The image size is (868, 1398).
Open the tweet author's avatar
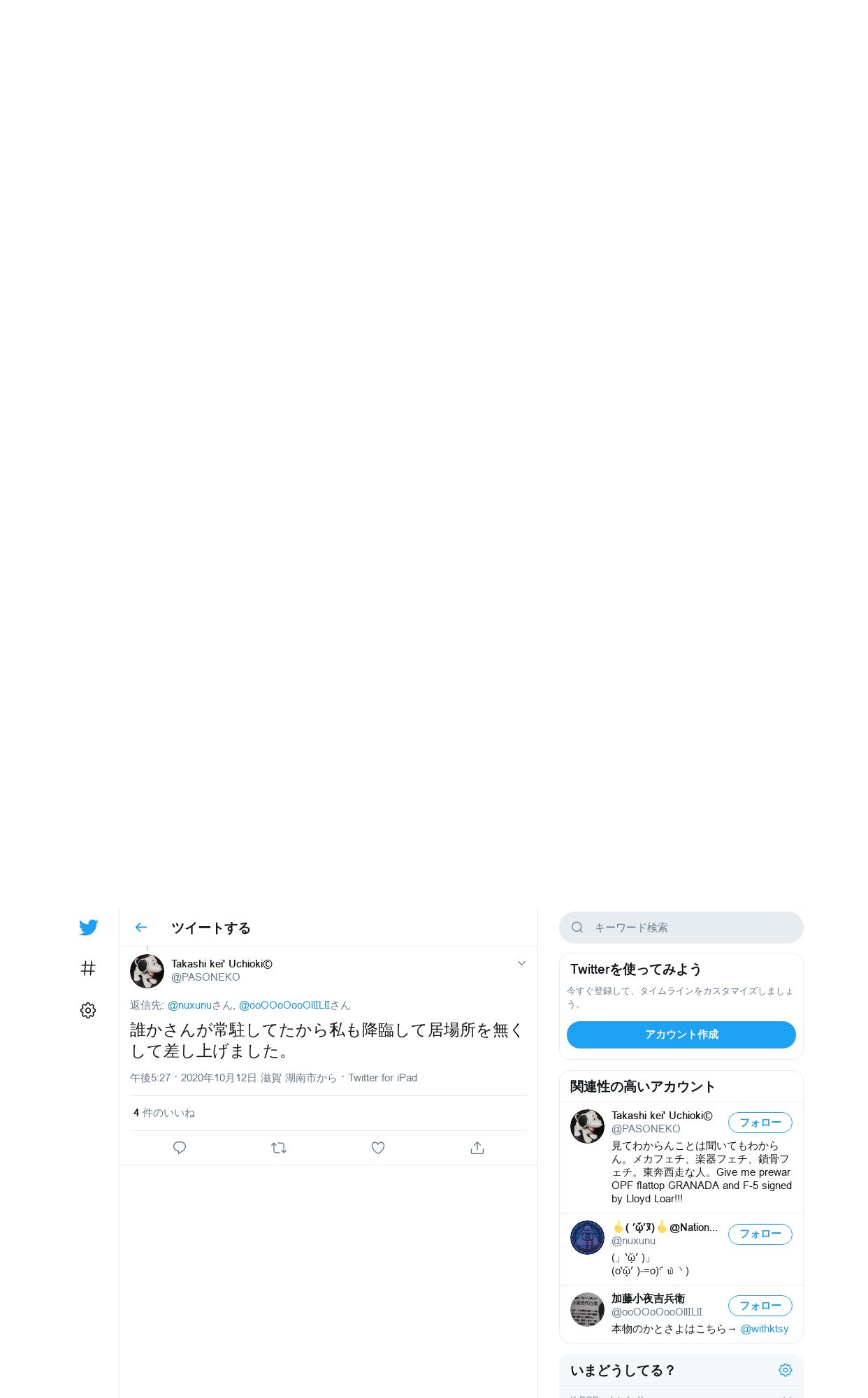point(147,971)
